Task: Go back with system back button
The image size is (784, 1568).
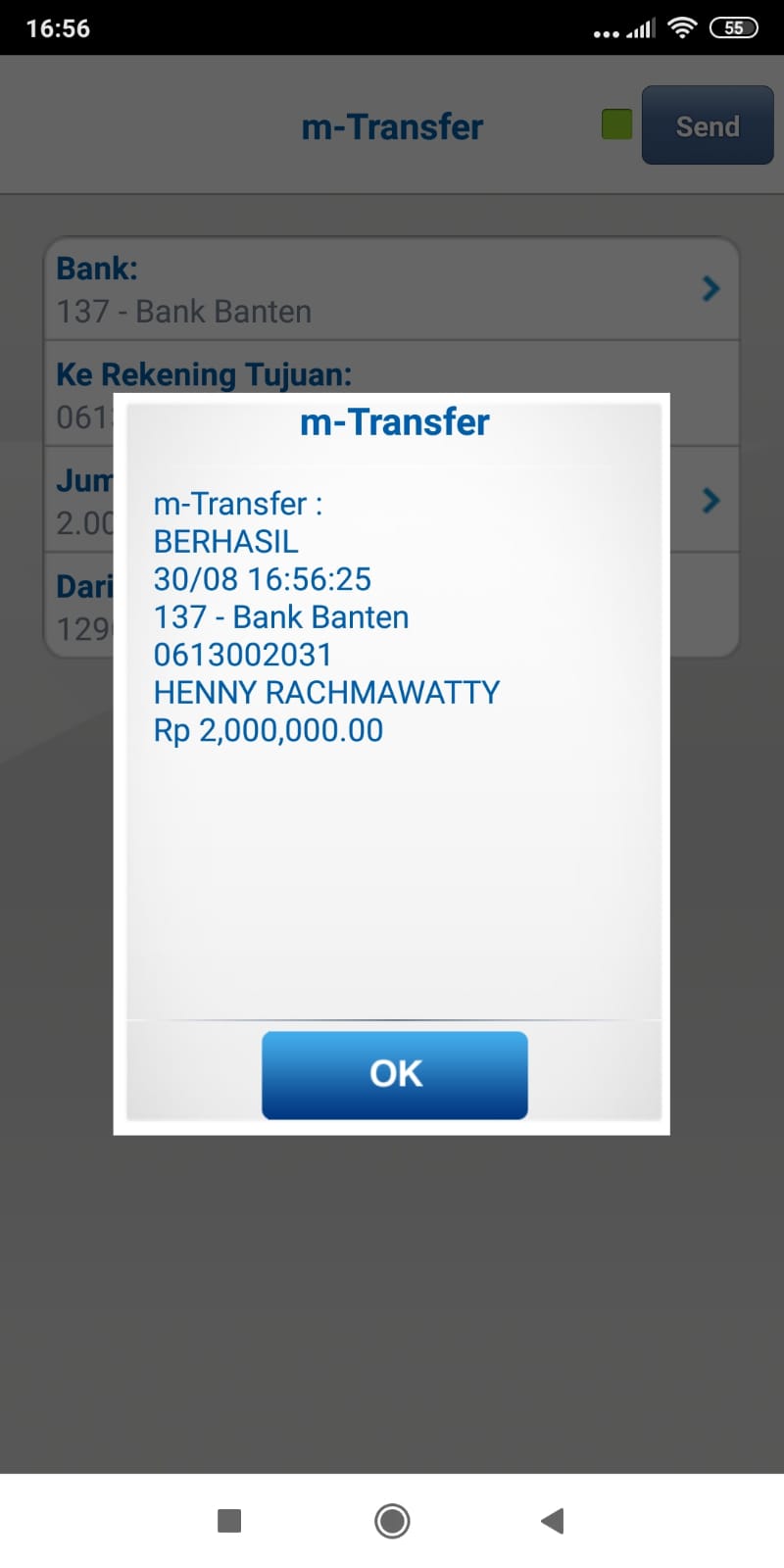Action: (x=553, y=1520)
